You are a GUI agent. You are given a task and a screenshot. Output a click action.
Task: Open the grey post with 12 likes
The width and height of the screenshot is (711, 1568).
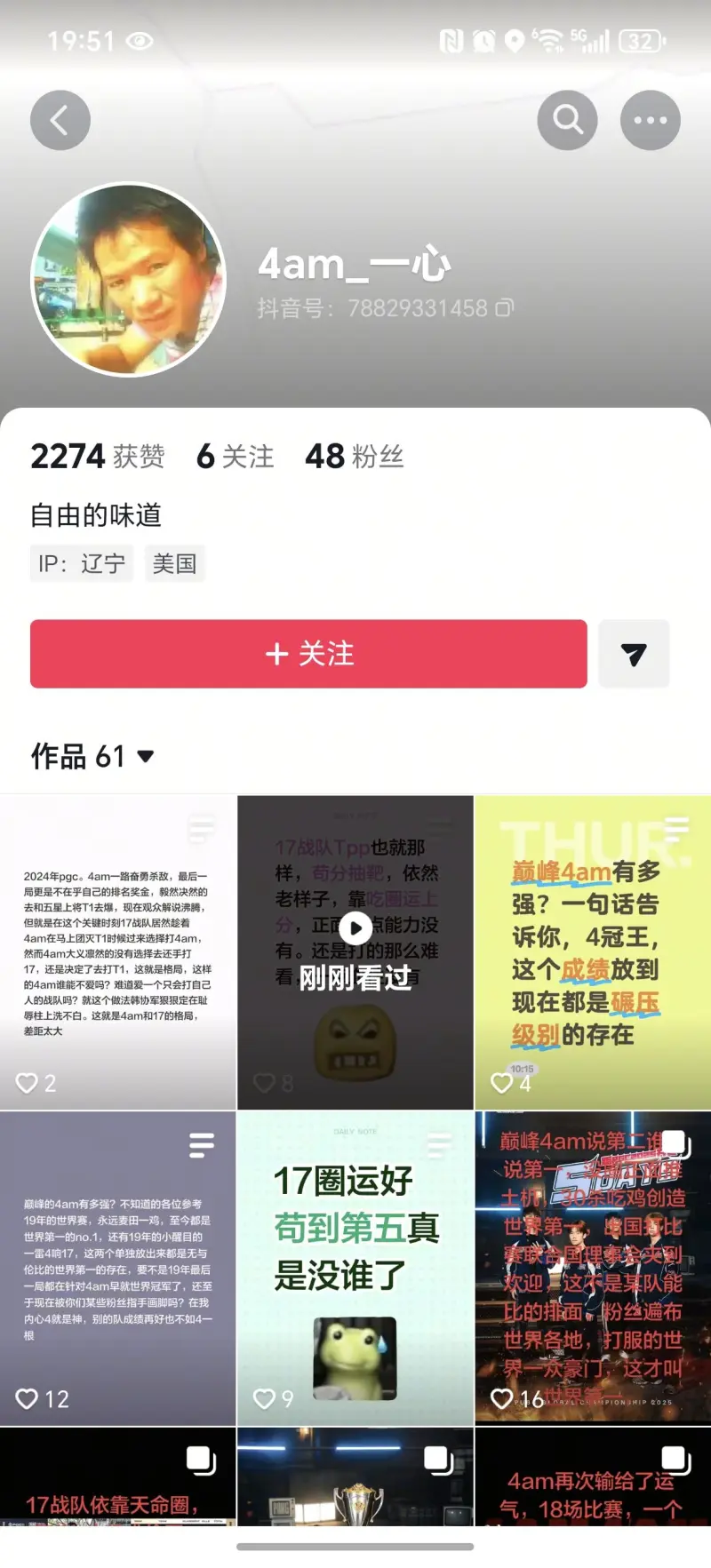[x=117, y=1269]
